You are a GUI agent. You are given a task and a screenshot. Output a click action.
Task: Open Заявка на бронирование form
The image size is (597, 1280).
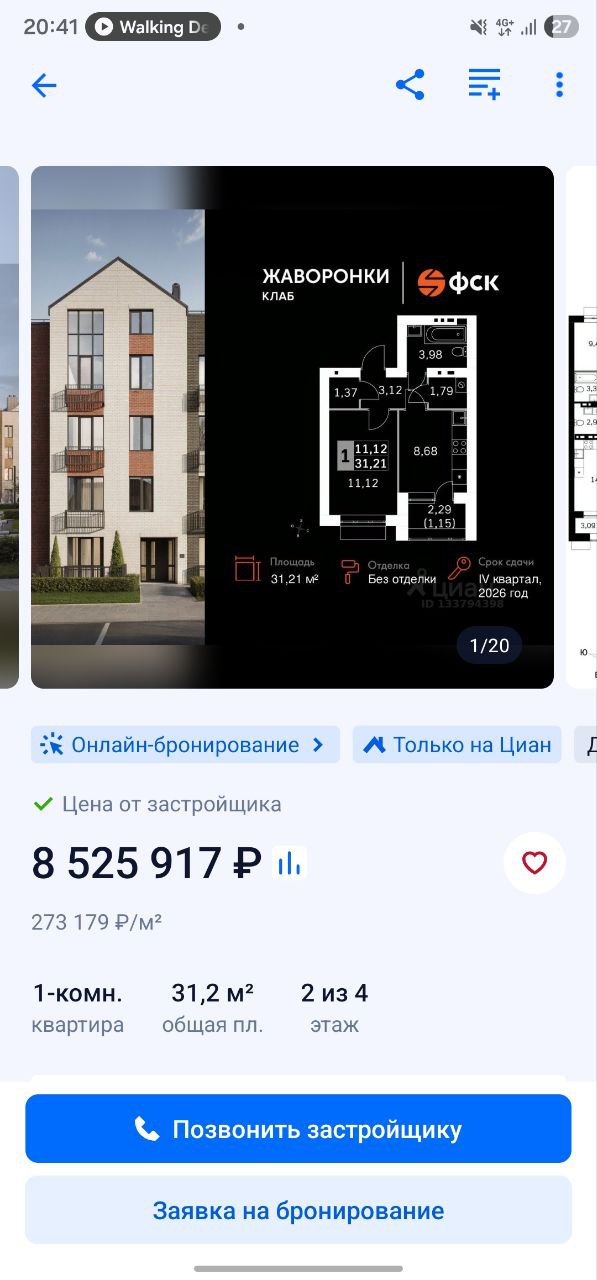coord(298,1210)
